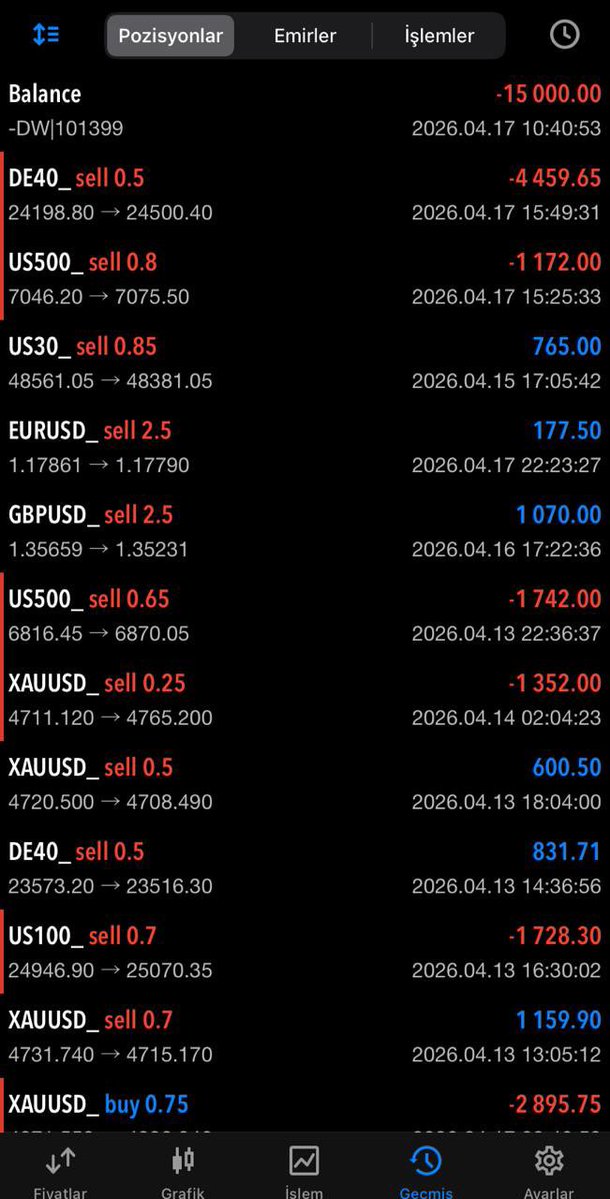Switch to the Emirler segment
The width and height of the screenshot is (610, 1199).
coord(305,35)
